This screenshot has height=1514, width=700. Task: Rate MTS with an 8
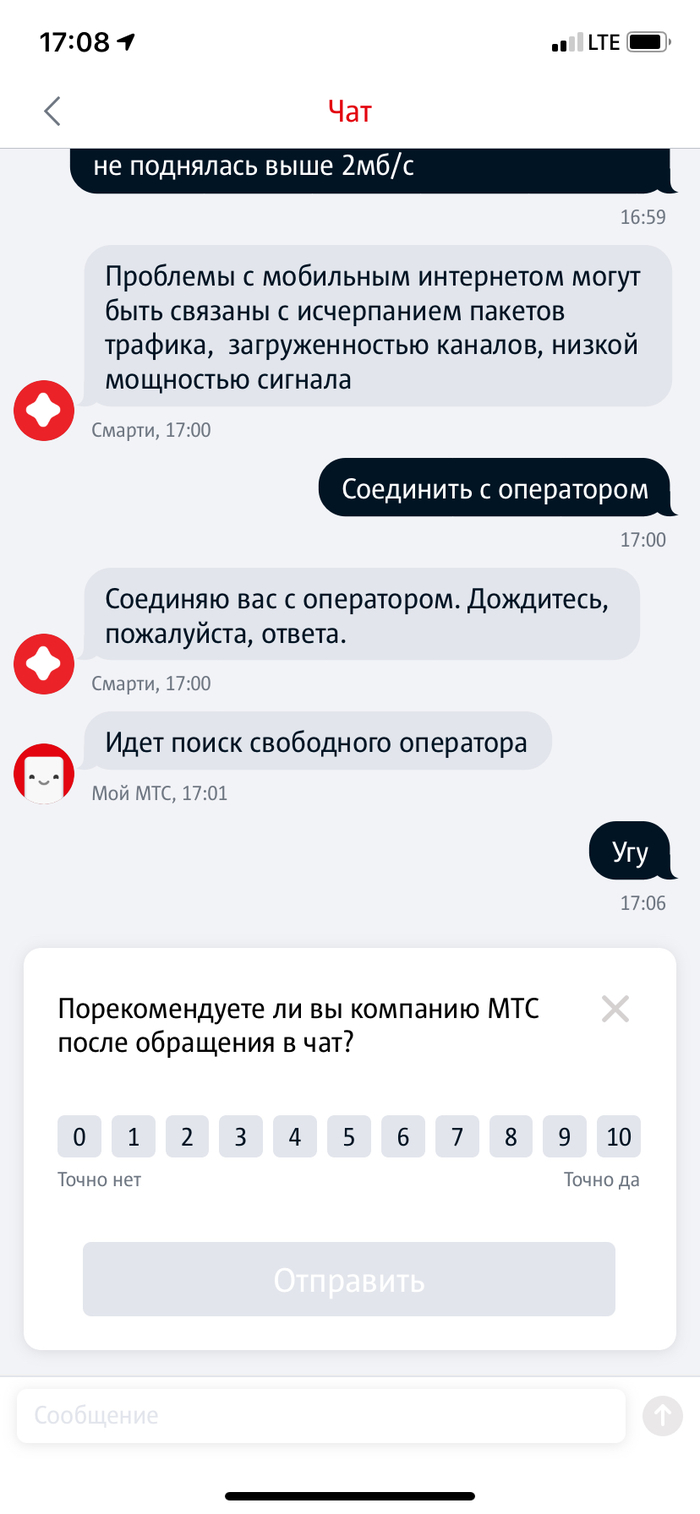(x=511, y=1137)
